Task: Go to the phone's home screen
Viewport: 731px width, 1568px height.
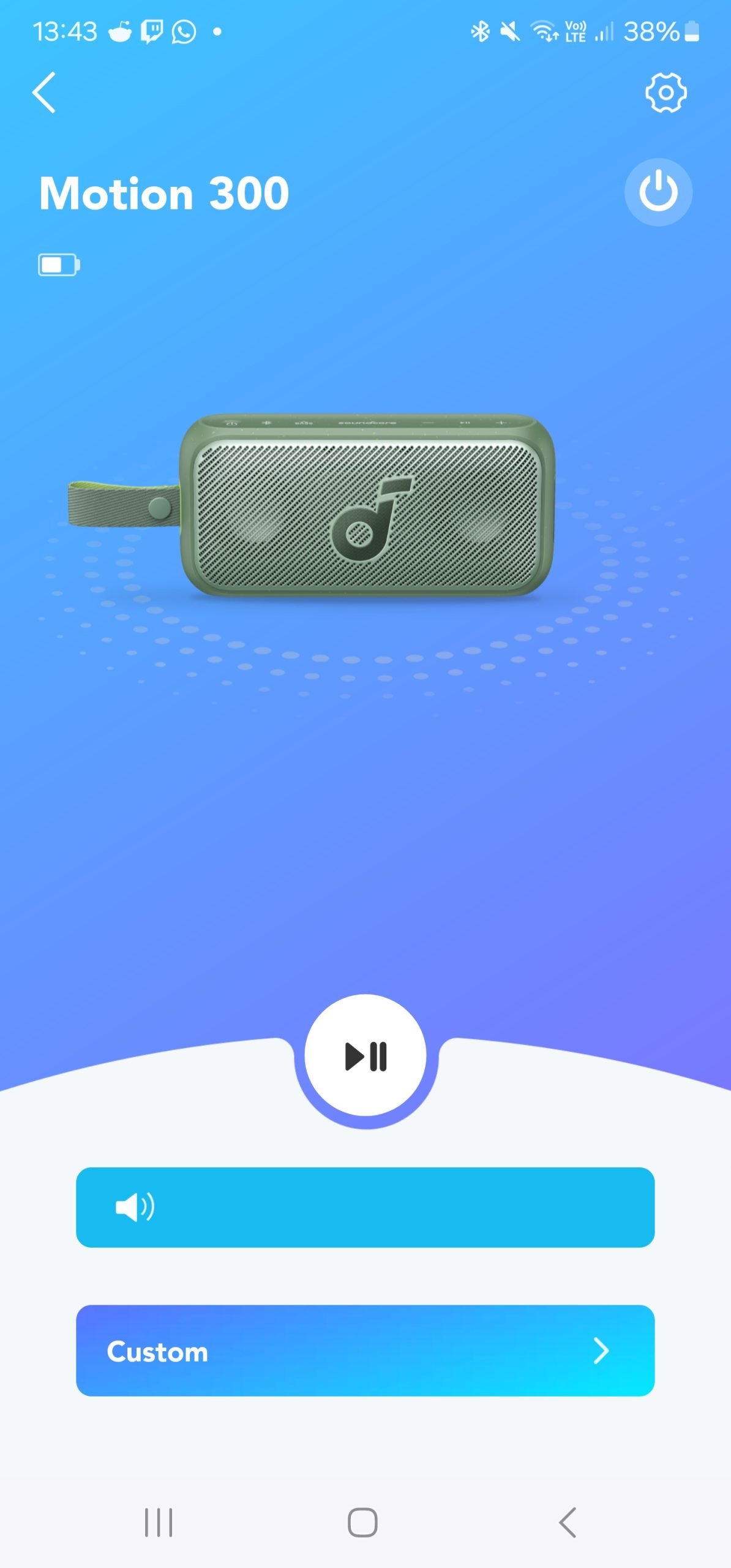Action: (362, 1523)
